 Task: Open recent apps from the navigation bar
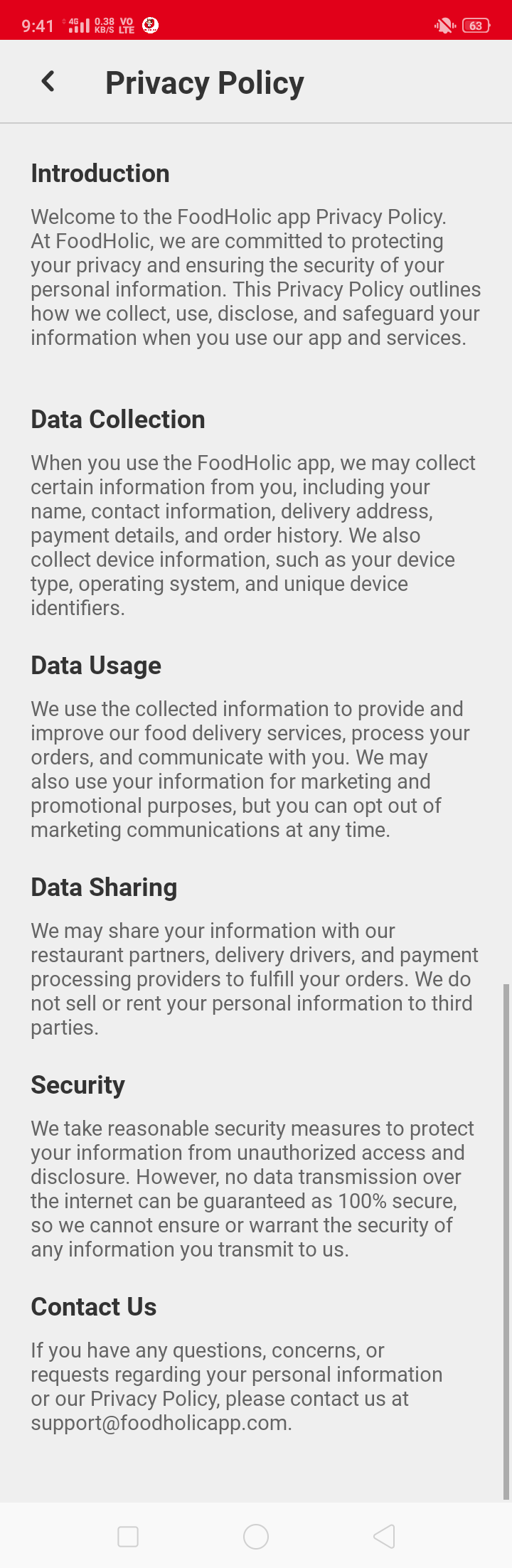(128, 1536)
